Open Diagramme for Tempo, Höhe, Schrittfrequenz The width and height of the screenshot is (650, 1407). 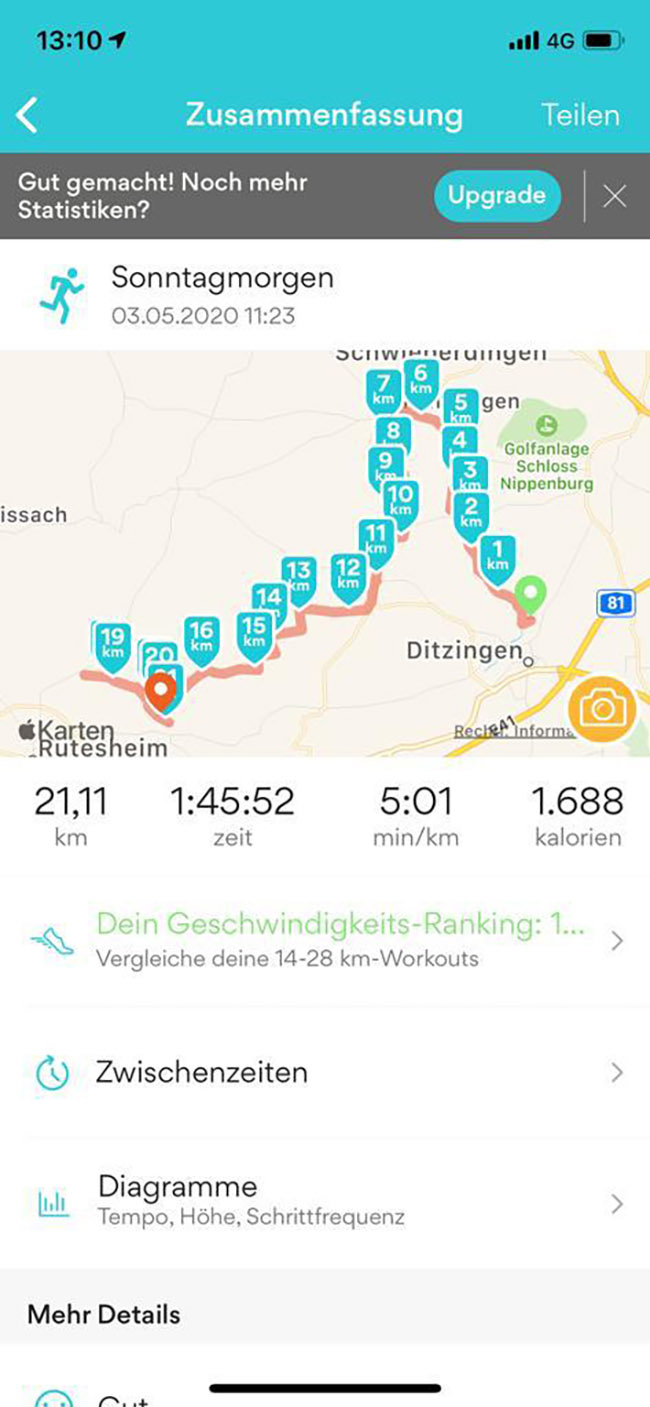[x=325, y=1202]
